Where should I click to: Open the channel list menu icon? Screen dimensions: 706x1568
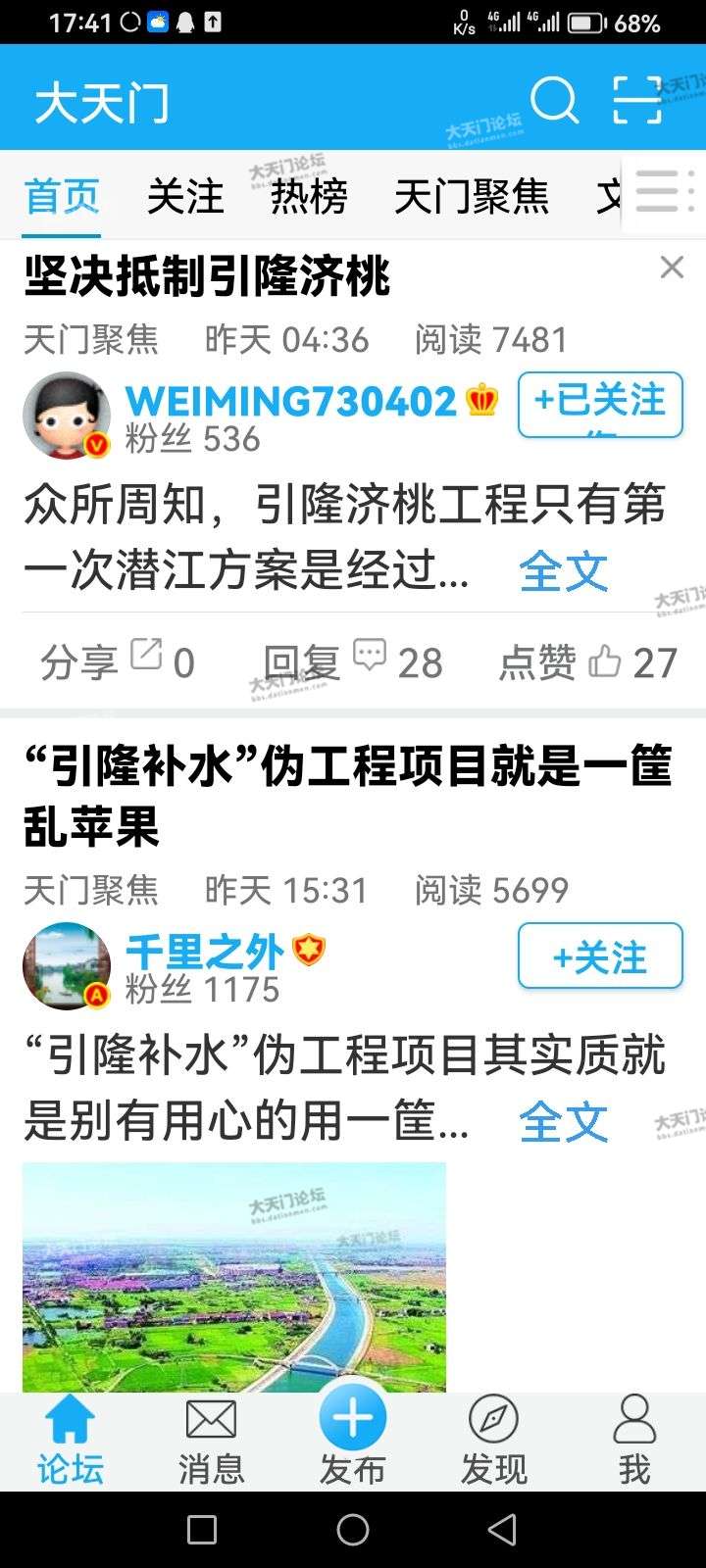(x=663, y=192)
